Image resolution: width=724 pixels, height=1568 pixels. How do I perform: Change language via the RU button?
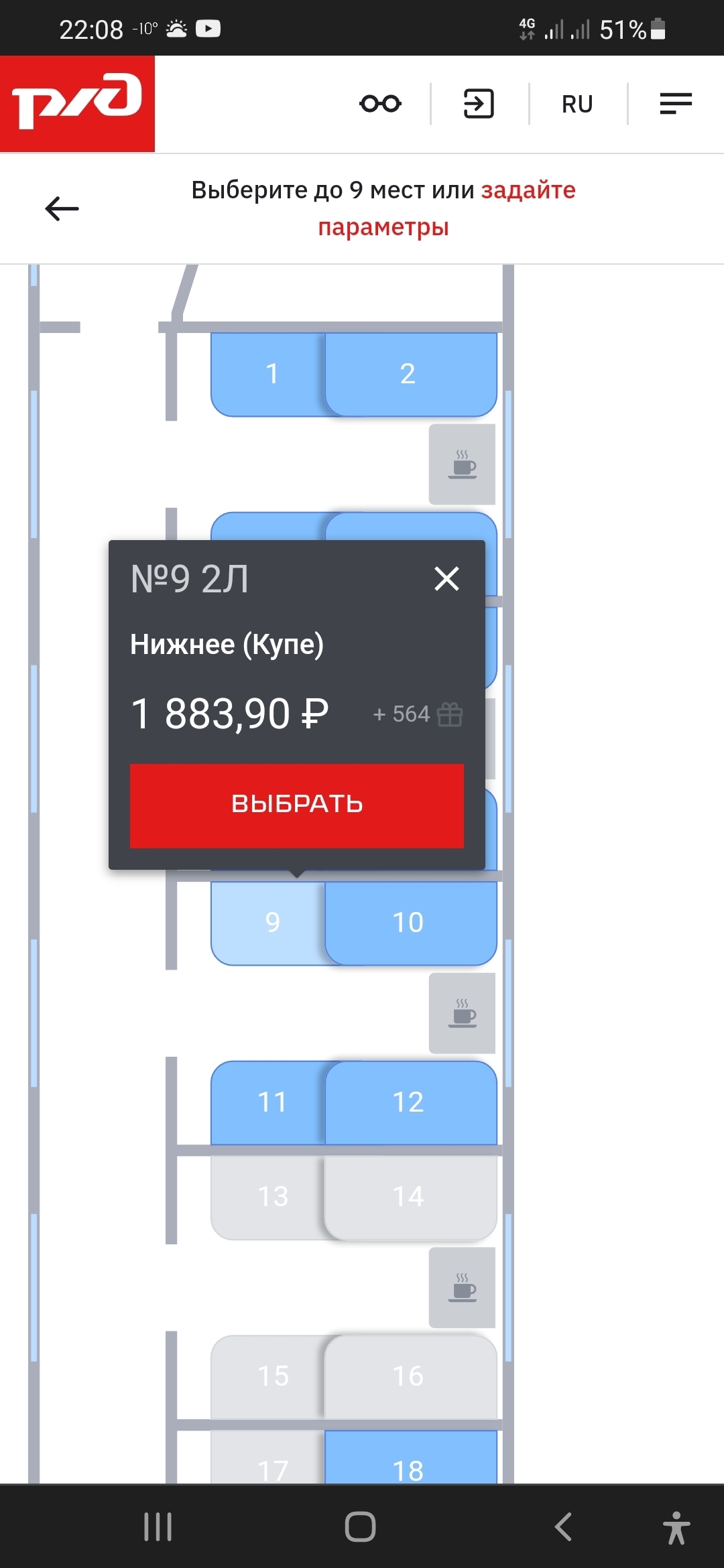(577, 104)
